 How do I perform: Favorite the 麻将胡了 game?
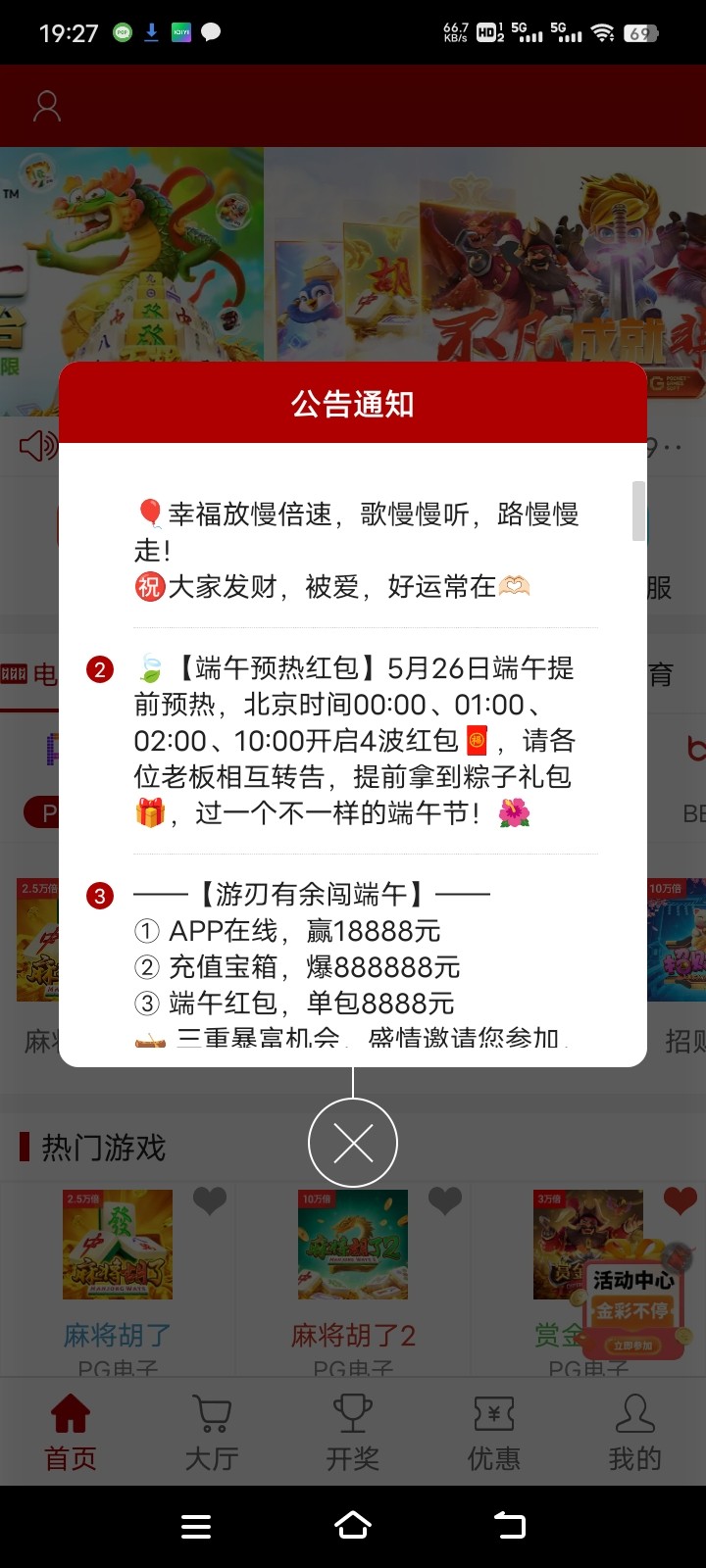(x=210, y=1200)
